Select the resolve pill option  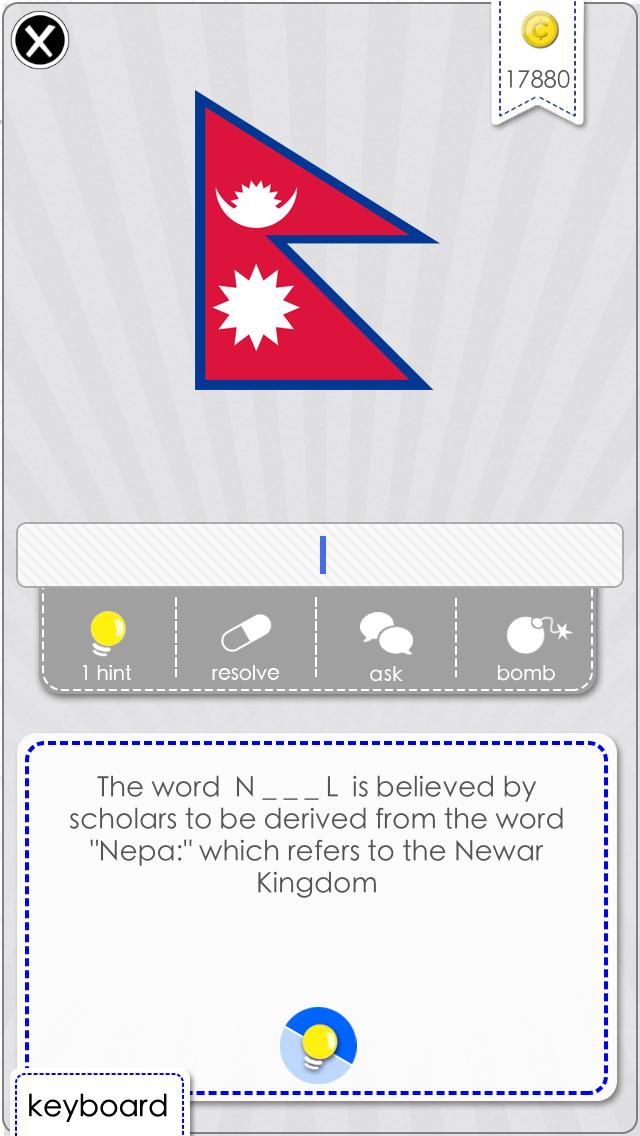(x=245, y=645)
